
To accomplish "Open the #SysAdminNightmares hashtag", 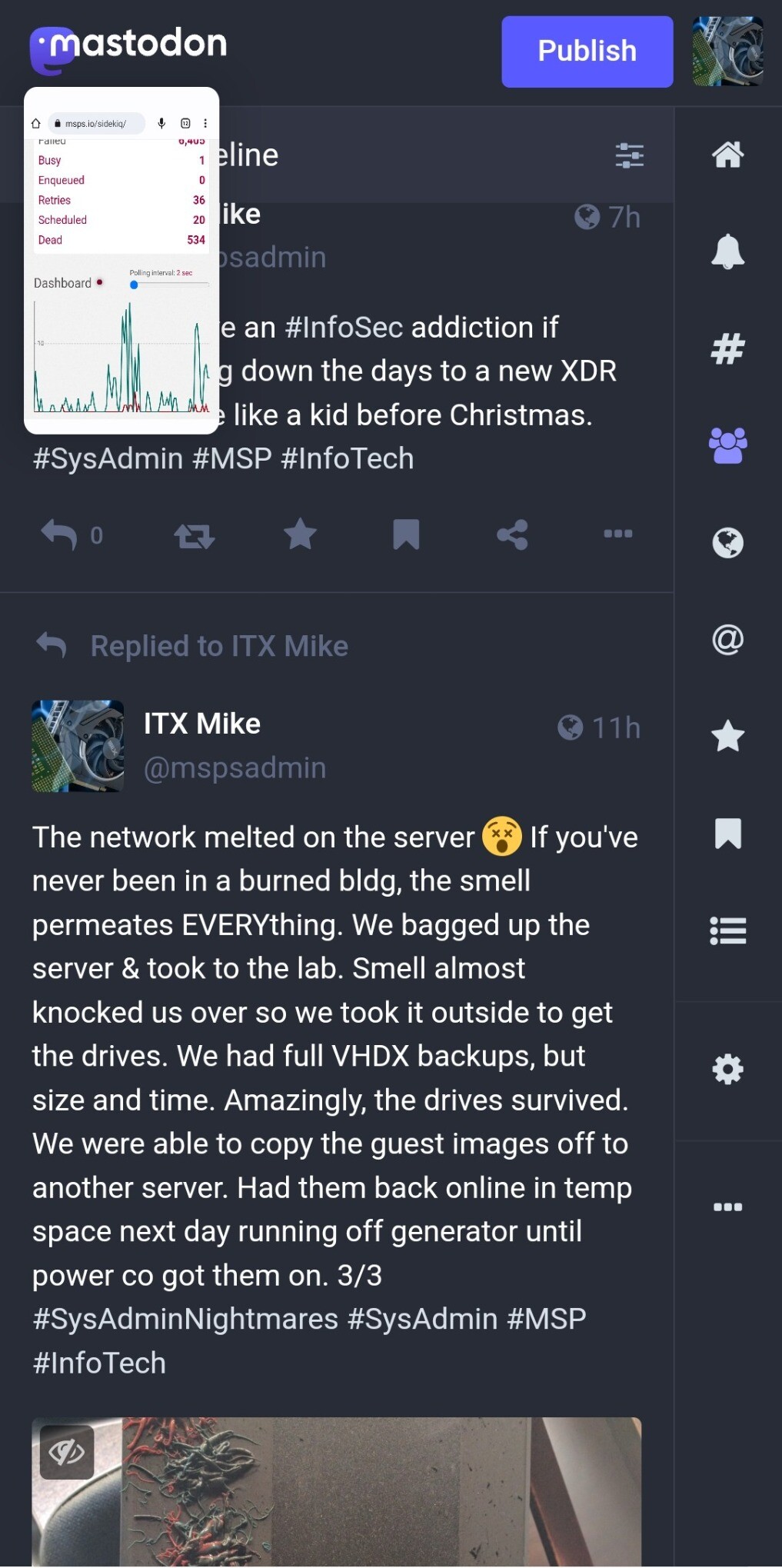I will tap(185, 1319).
